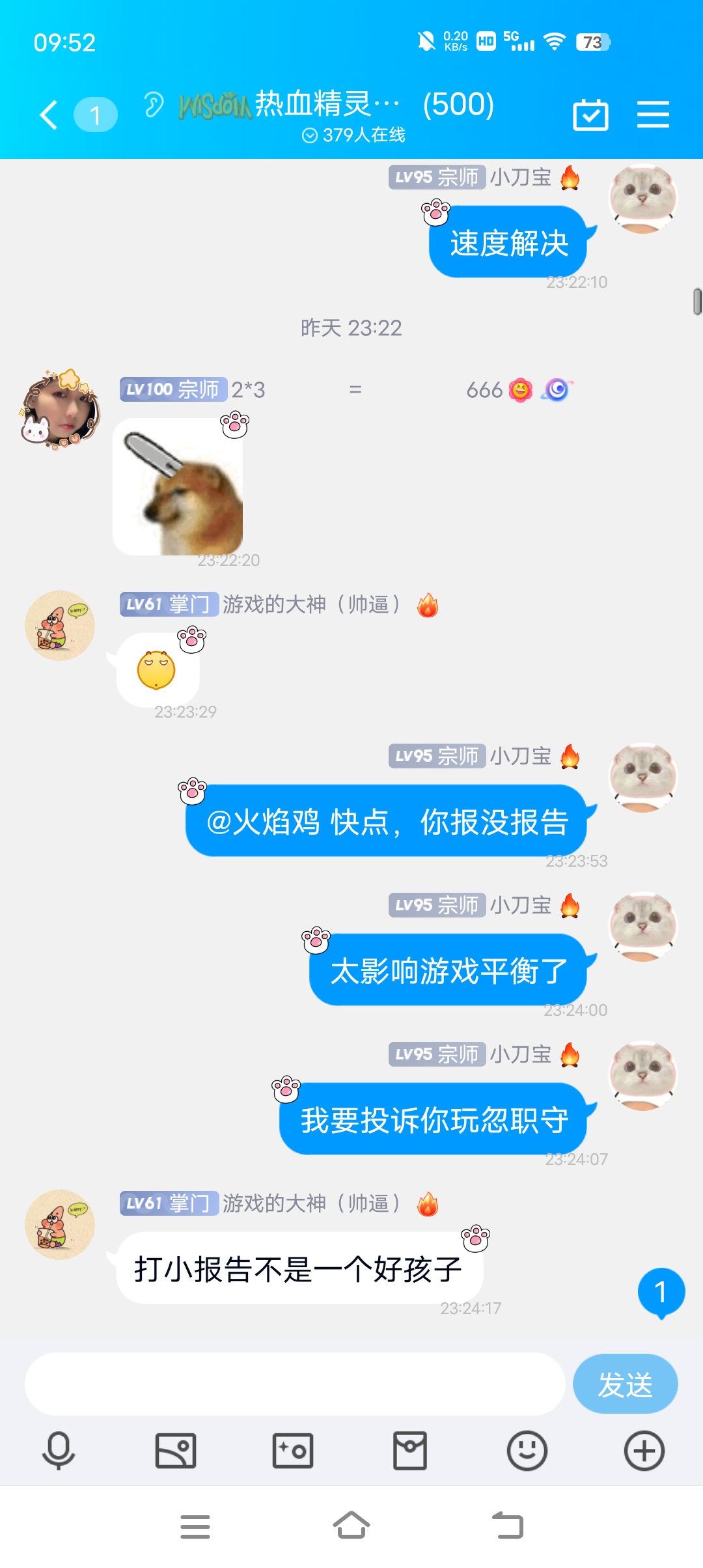Open the system recent apps view

(x=195, y=1526)
